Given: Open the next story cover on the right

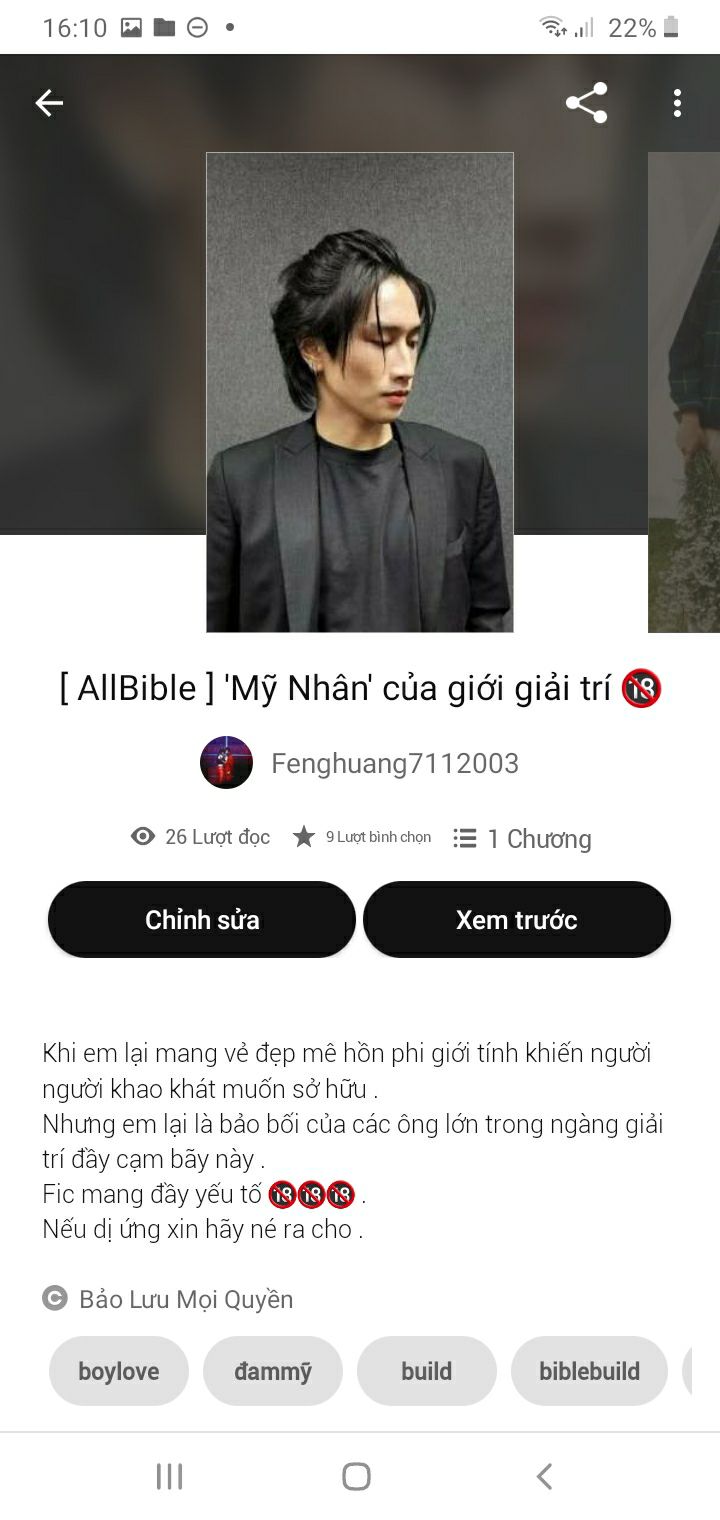Looking at the screenshot, I should point(685,392).
